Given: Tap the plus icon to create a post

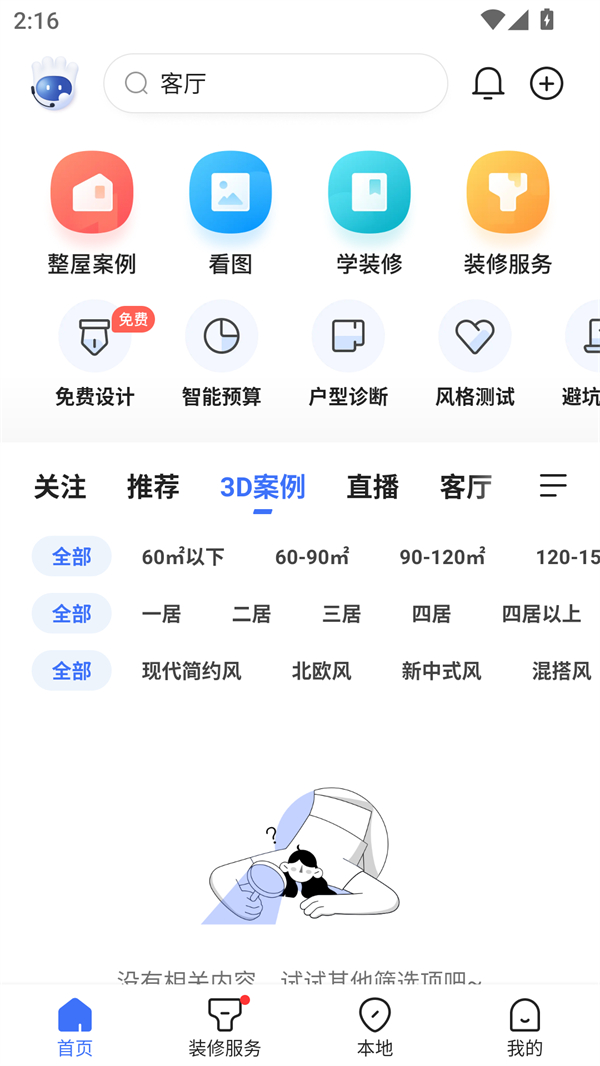Looking at the screenshot, I should click(546, 84).
